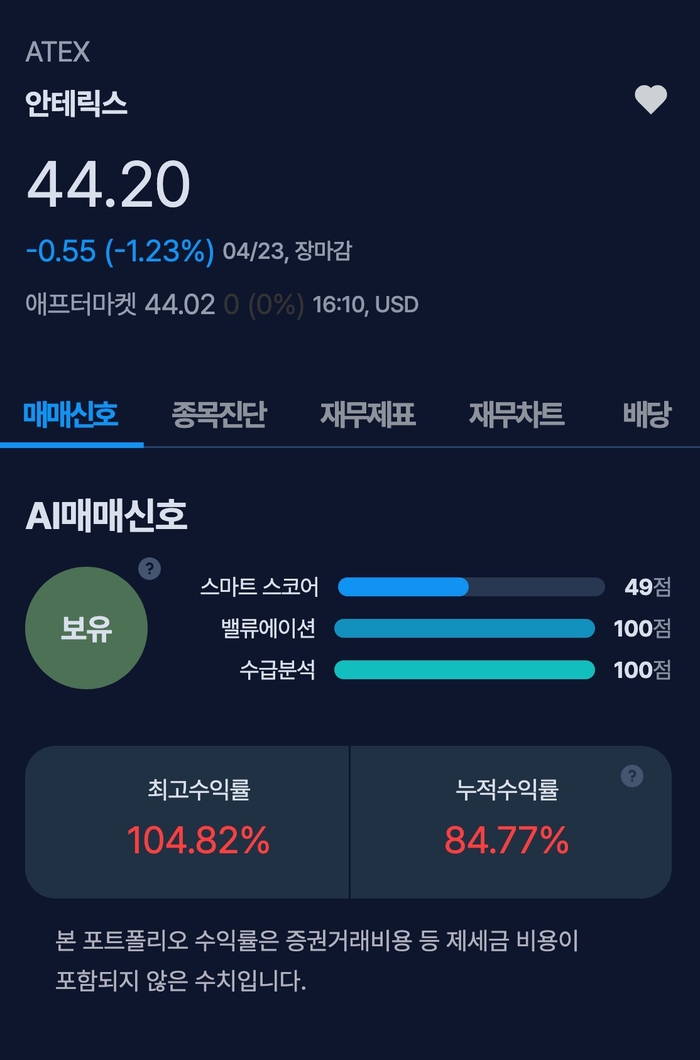Open the 재무제표 tab
Viewport: 700px width, 1060px height.
[368, 414]
